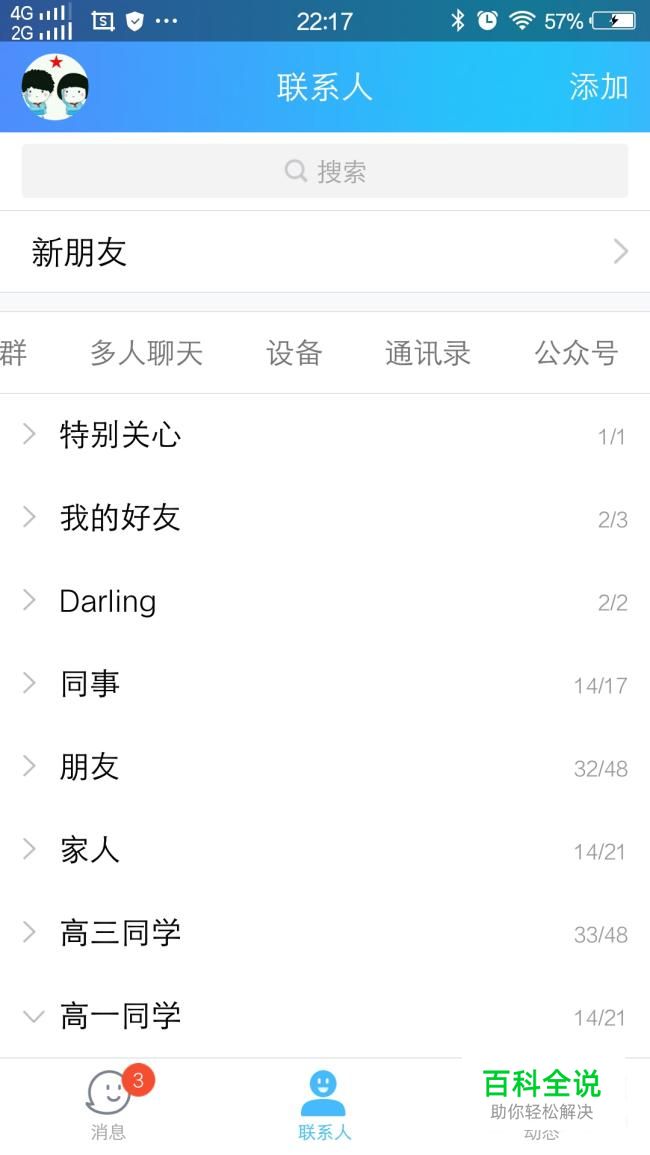
Task: Switch to the 多人聊天 tab
Action: point(147,353)
